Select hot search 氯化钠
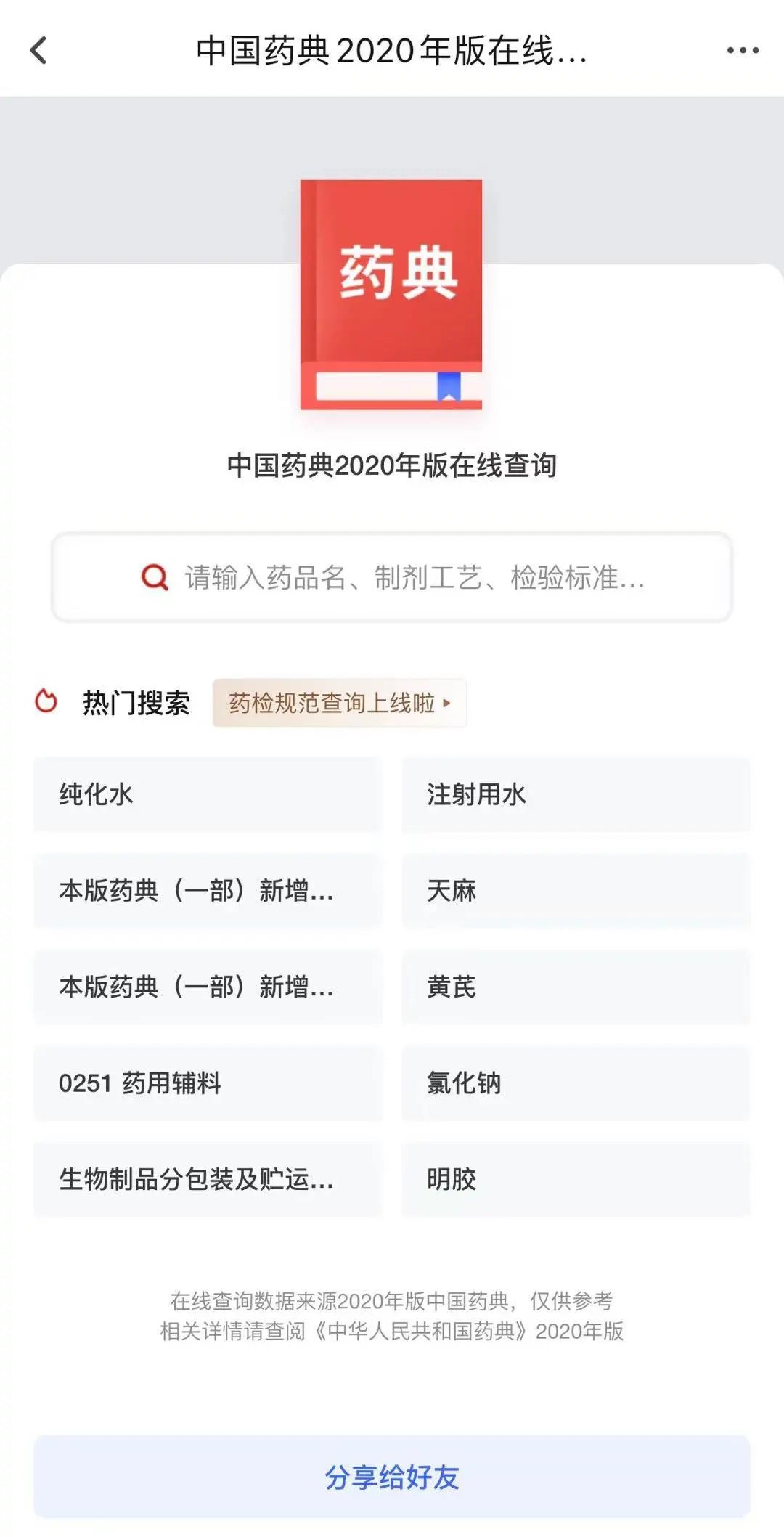The image size is (784, 1537). coord(576,1083)
